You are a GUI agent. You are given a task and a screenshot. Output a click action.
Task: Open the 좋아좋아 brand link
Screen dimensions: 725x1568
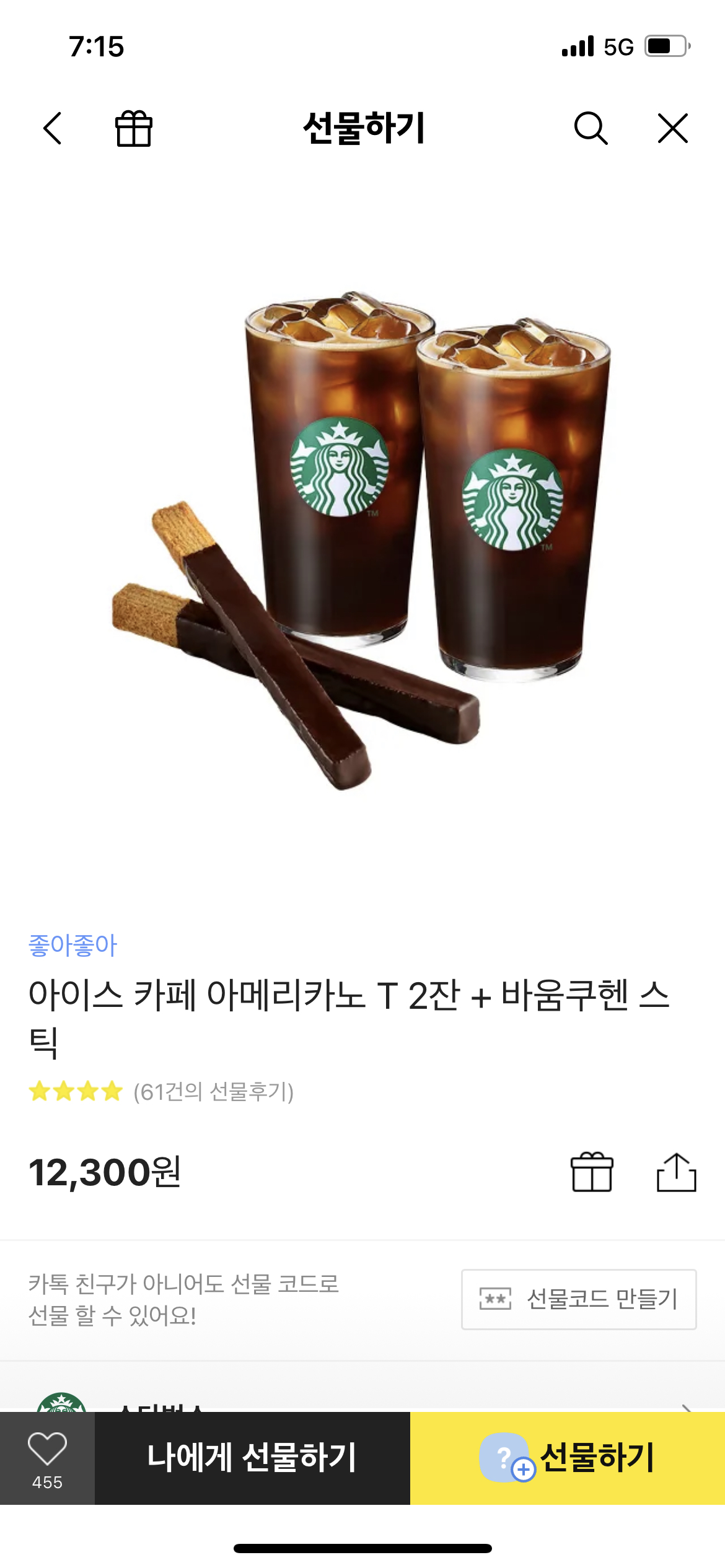coord(72,946)
